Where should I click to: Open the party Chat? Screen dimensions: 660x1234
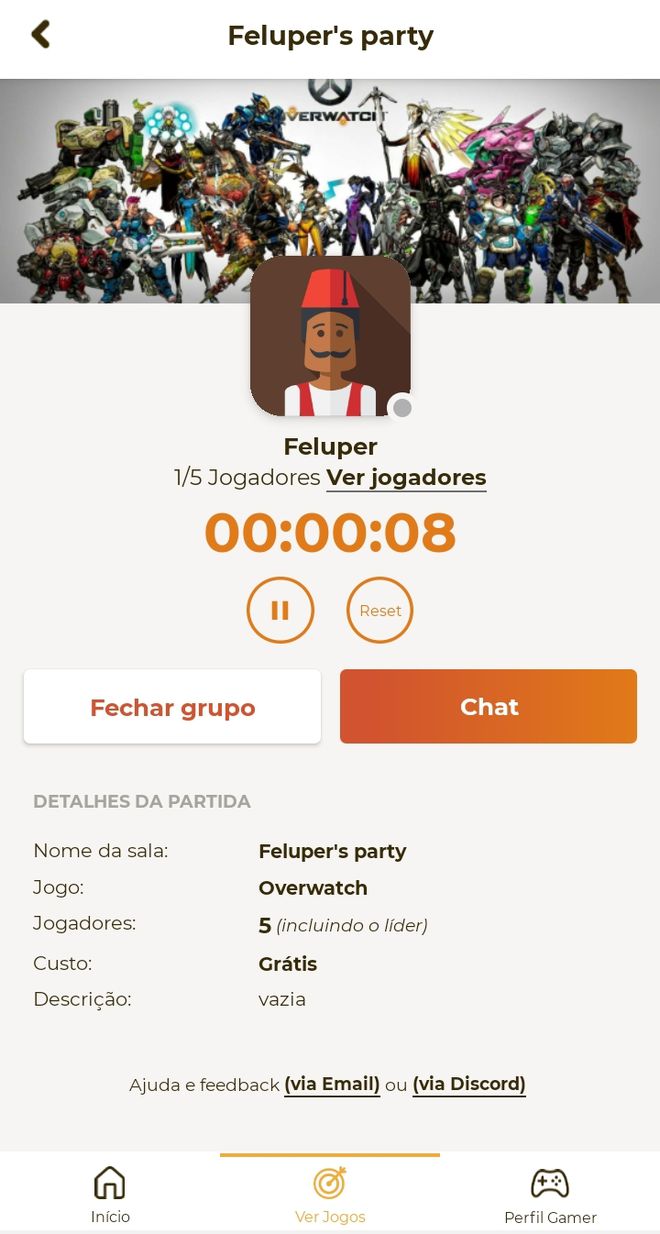click(488, 706)
